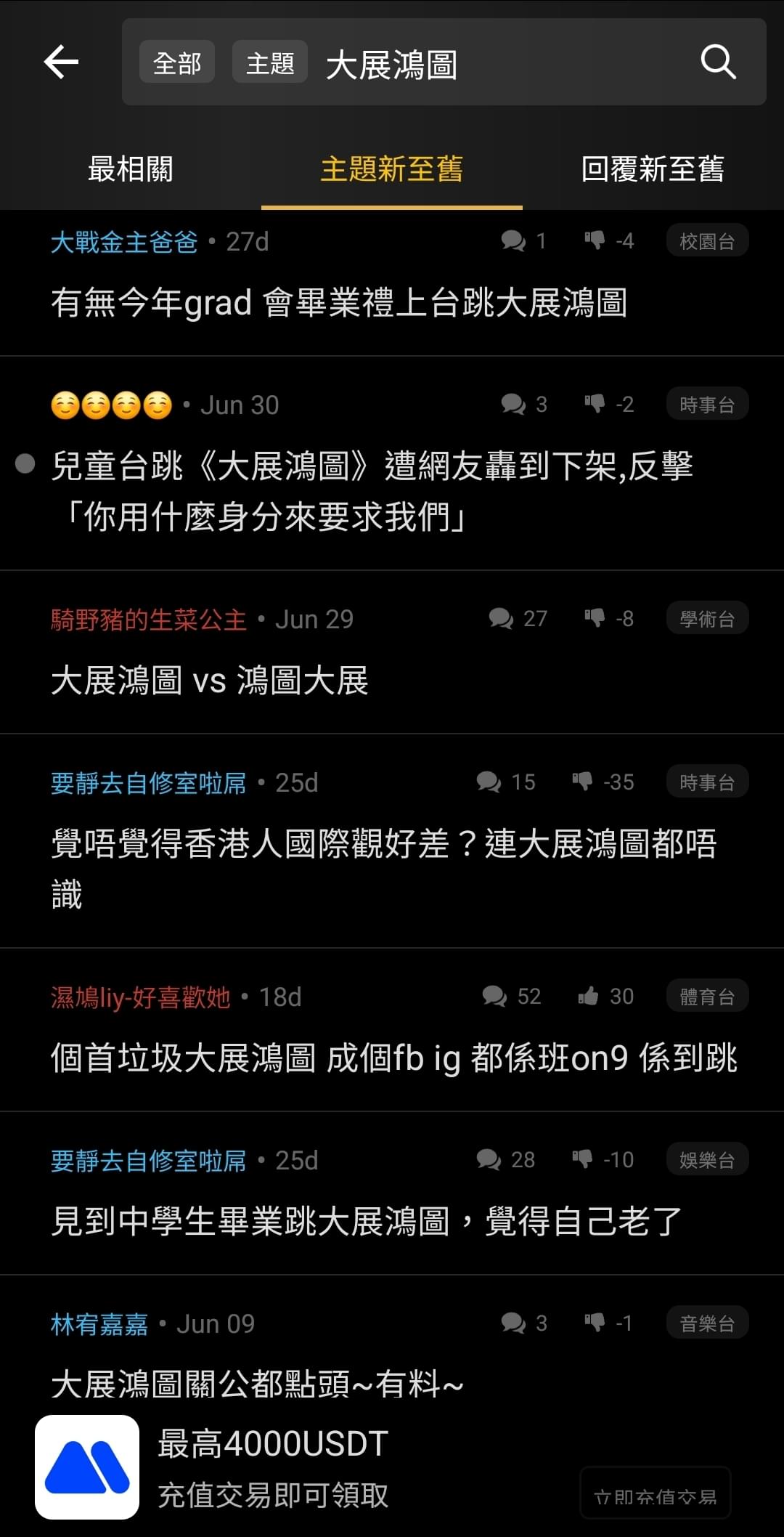Select the 主題 filter chip
Image resolution: width=784 pixels, height=1537 pixels.
tap(270, 62)
